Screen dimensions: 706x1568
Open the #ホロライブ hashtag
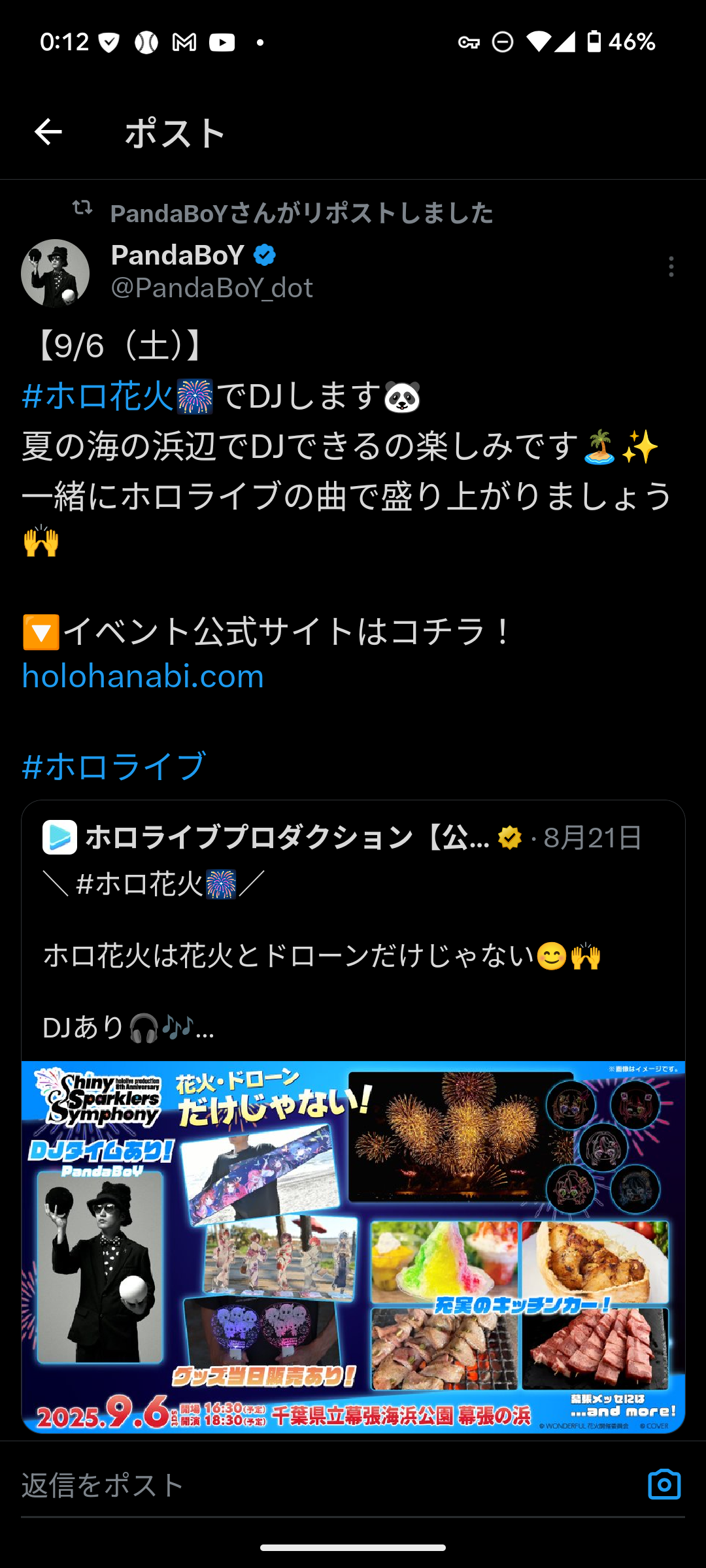[114, 766]
